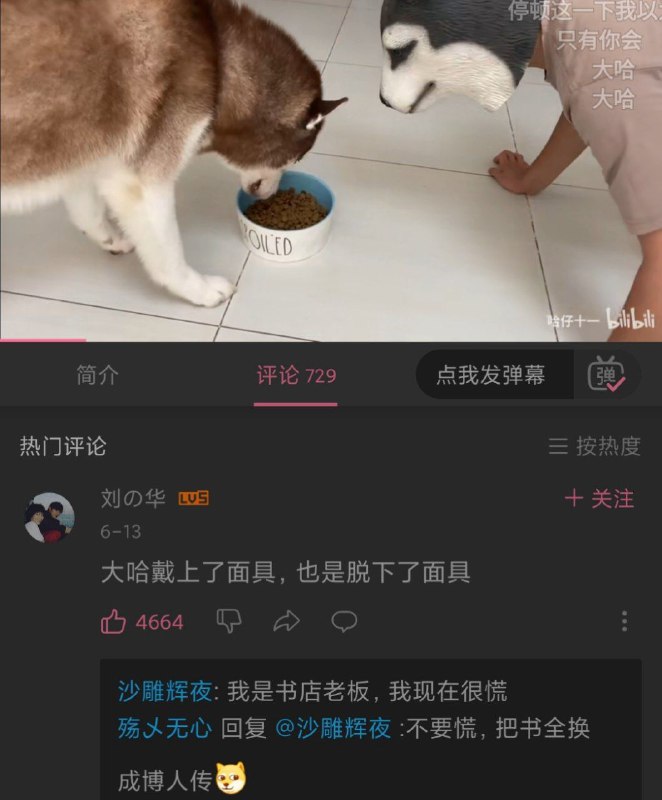Dislike 刘の华's comment
The image size is (662, 800).
[229, 621]
